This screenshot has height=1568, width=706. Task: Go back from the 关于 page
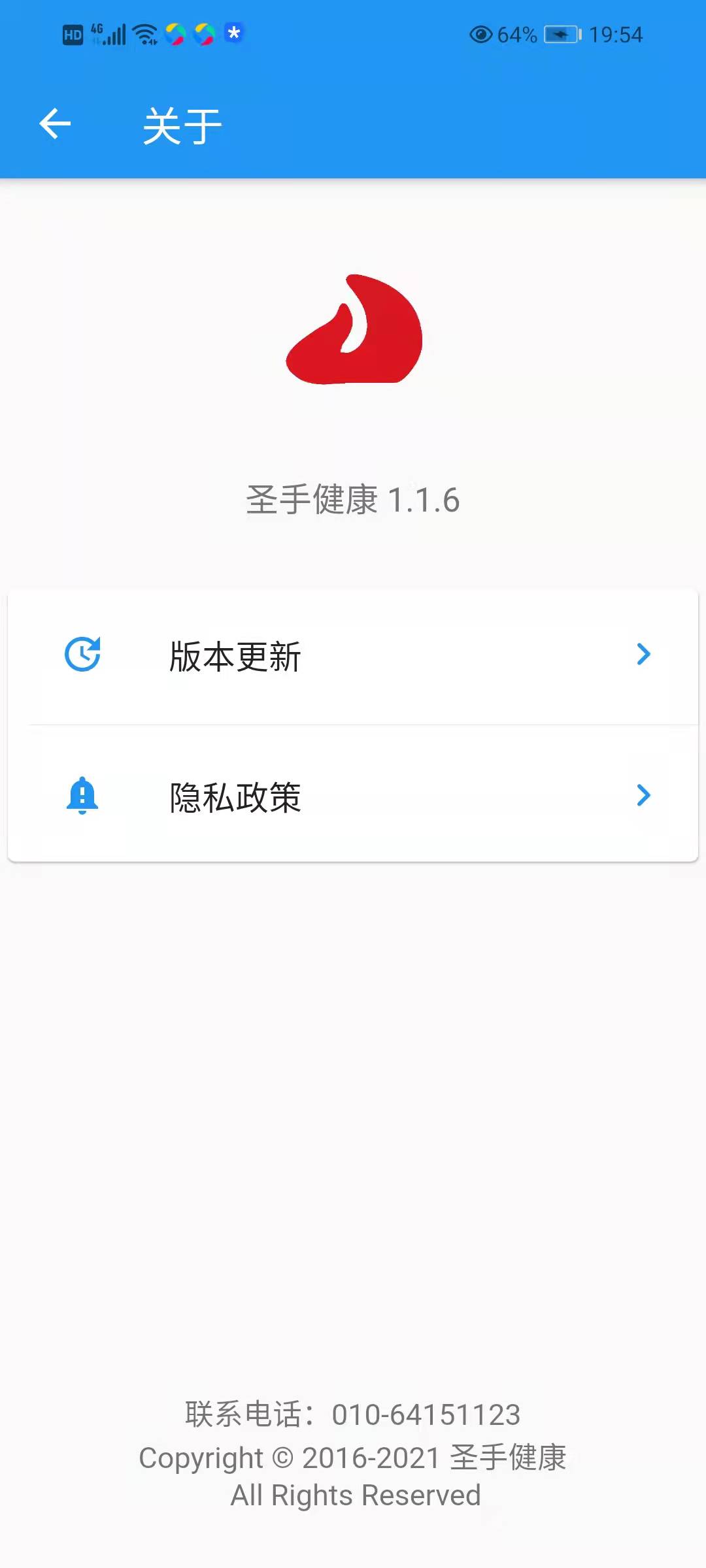[55, 124]
